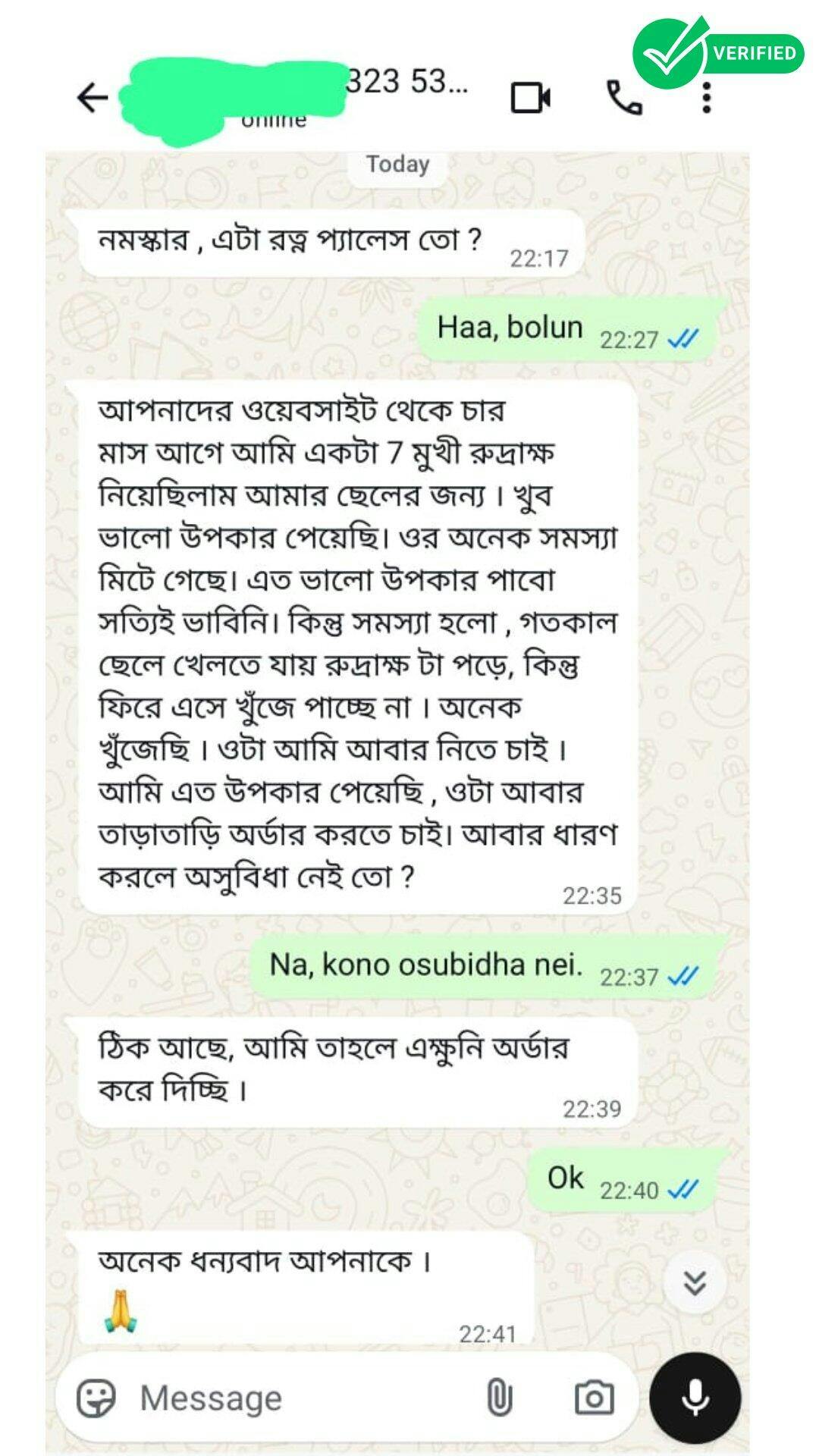Image resolution: width=819 pixels, height=1456 pixels.
Task: Jump to the latest message
Action: click(x=695, y=1282)
